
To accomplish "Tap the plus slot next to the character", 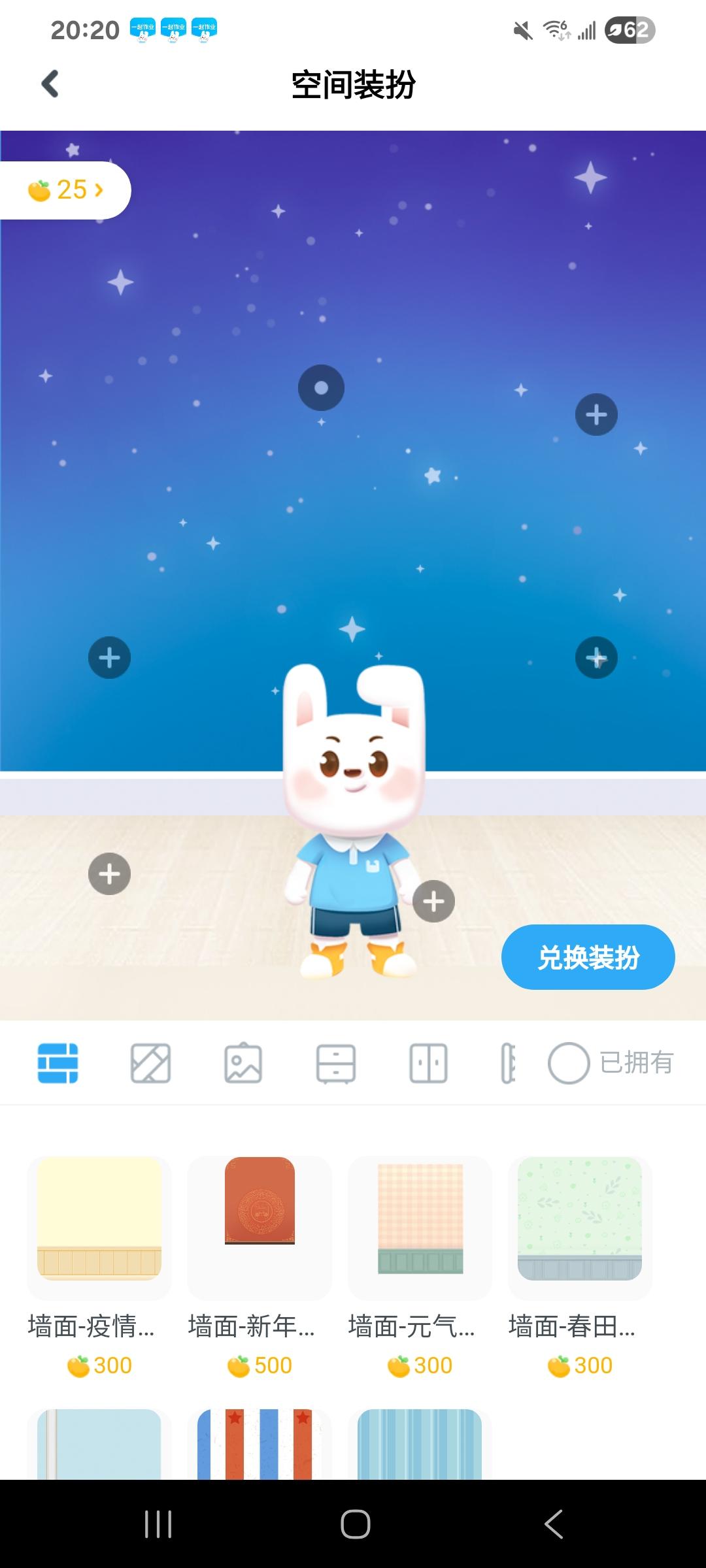I will 433,901.
